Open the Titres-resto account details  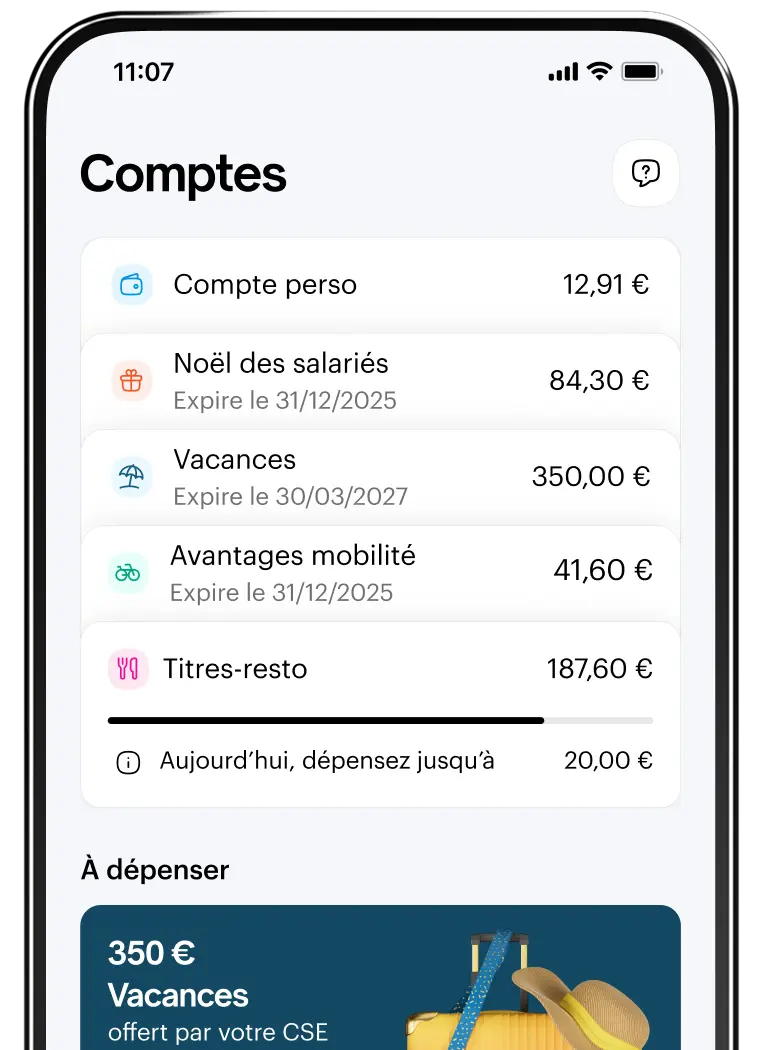coord(380,668)
